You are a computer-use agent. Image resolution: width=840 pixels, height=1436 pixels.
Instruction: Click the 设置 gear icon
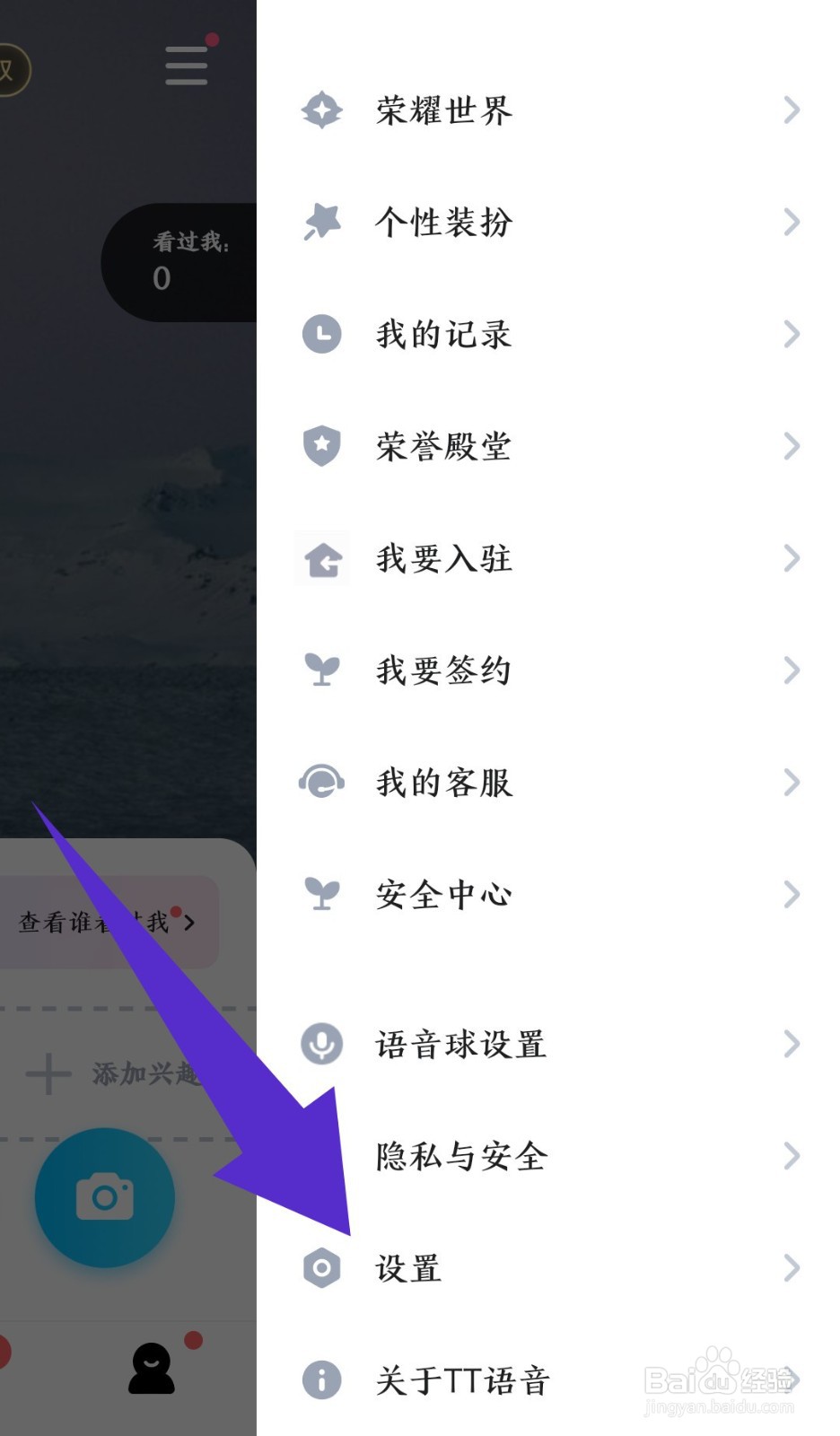[x=322, y=1268]
